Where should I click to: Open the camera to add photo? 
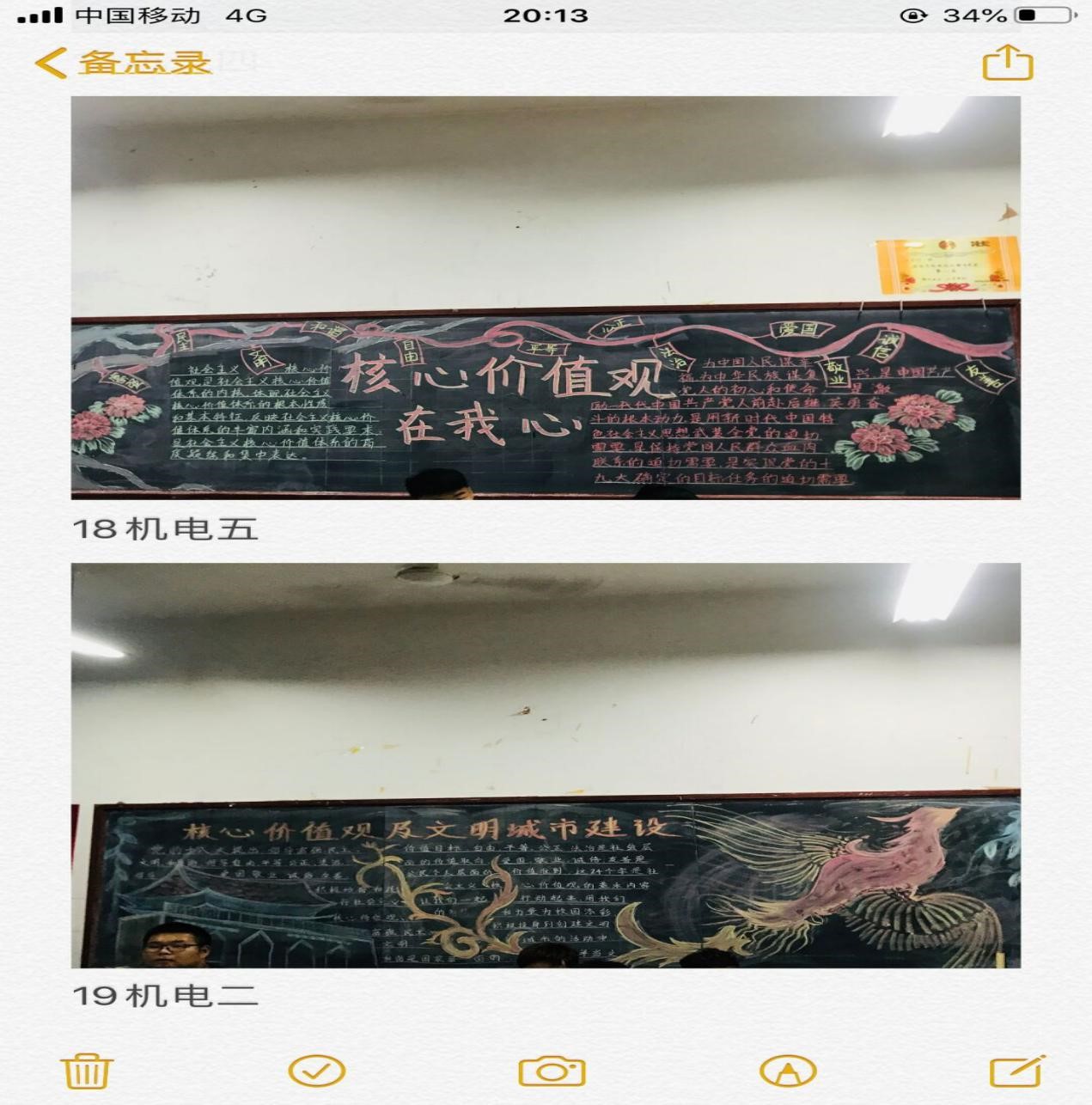click(552, 1071)
